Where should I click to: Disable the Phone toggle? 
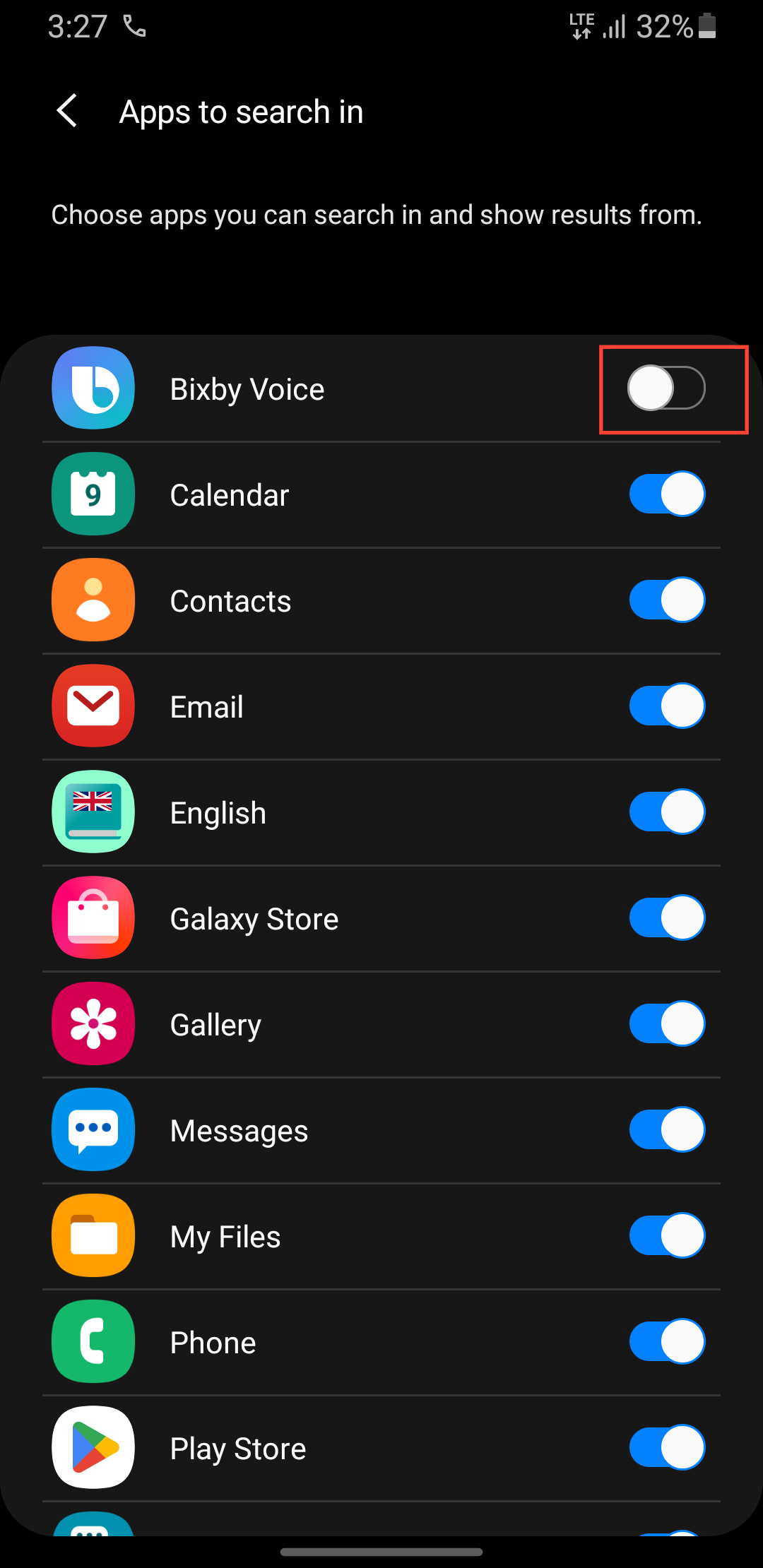(666, 1342)
